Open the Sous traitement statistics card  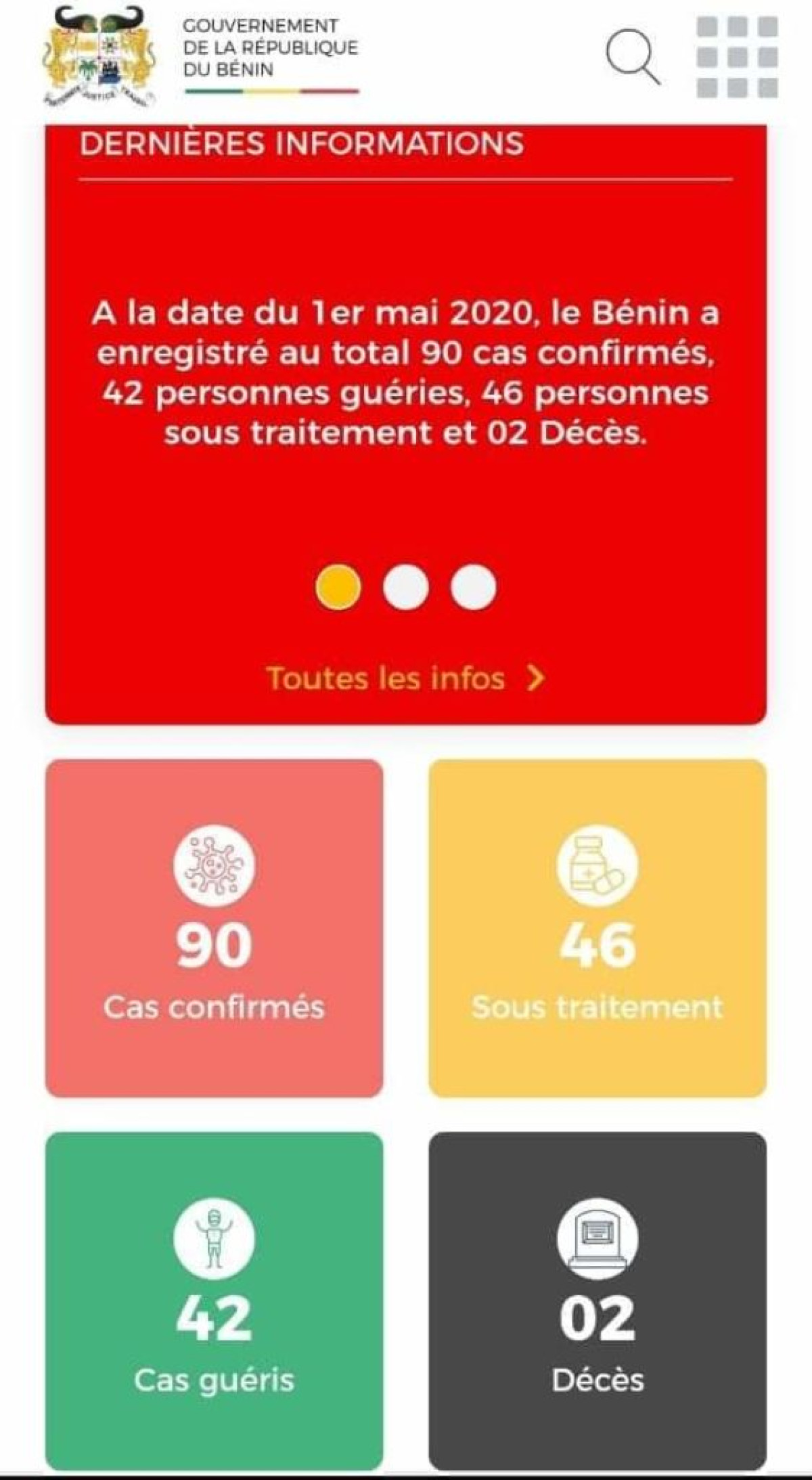594,928
